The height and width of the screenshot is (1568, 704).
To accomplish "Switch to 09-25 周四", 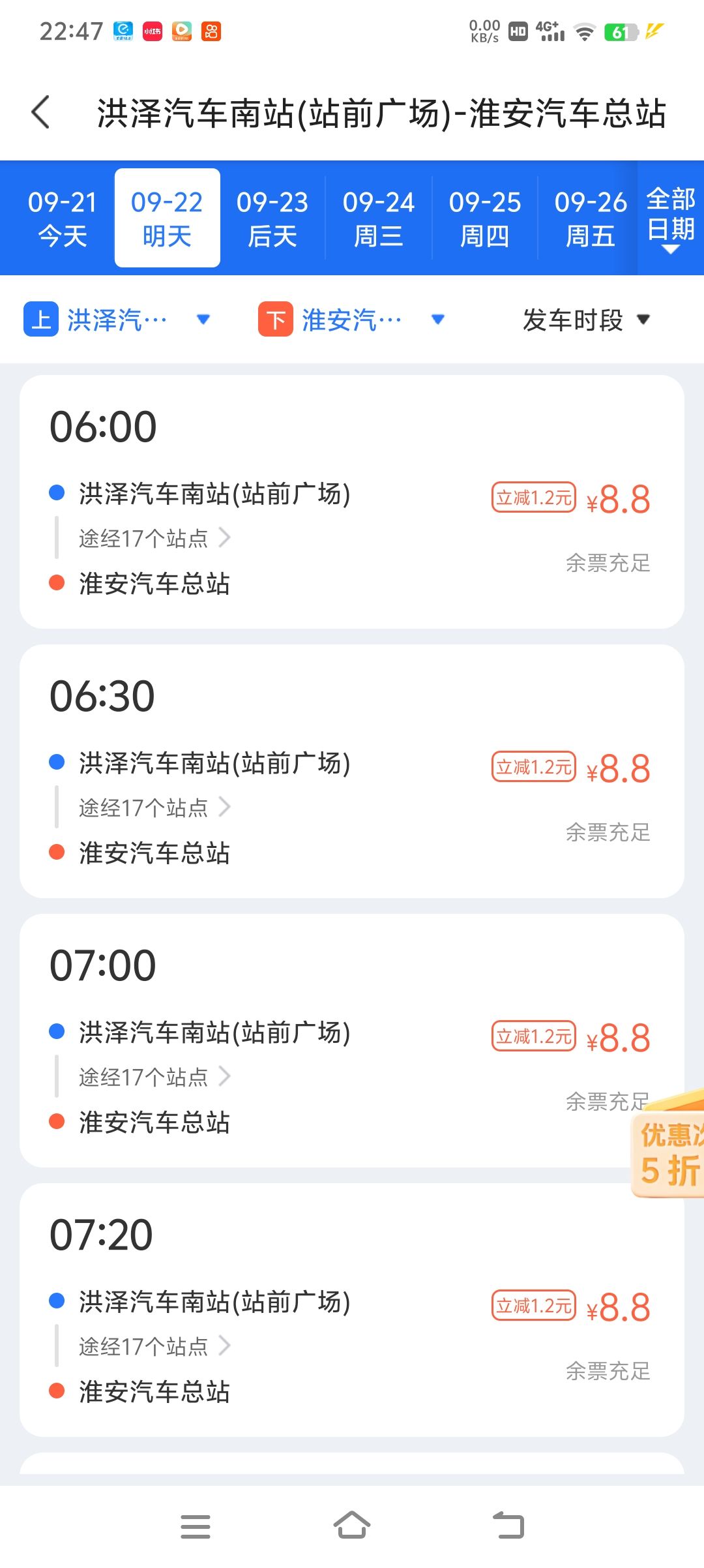I will coord(484,219).
